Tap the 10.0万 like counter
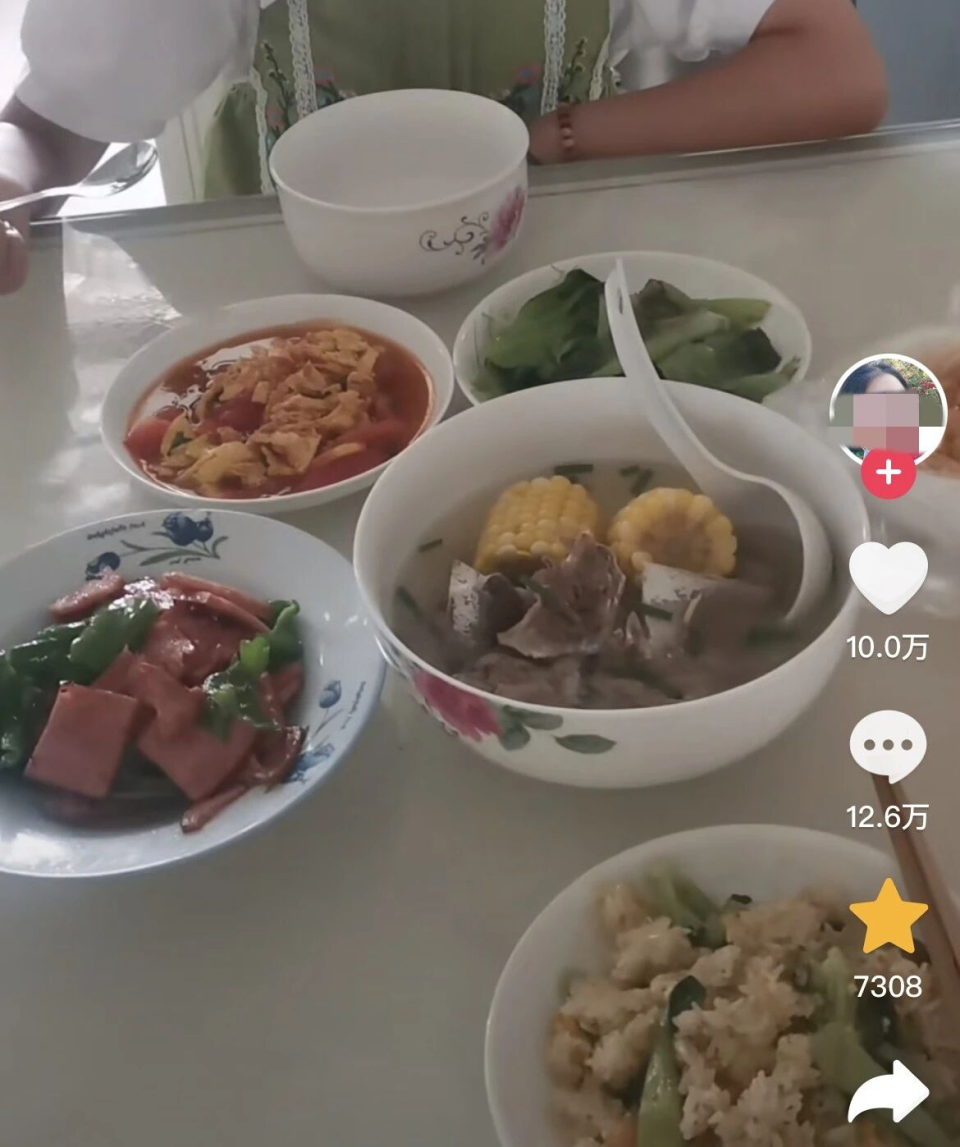The height and width of the screenshot is (1147, 960). [x=889, y=647]
